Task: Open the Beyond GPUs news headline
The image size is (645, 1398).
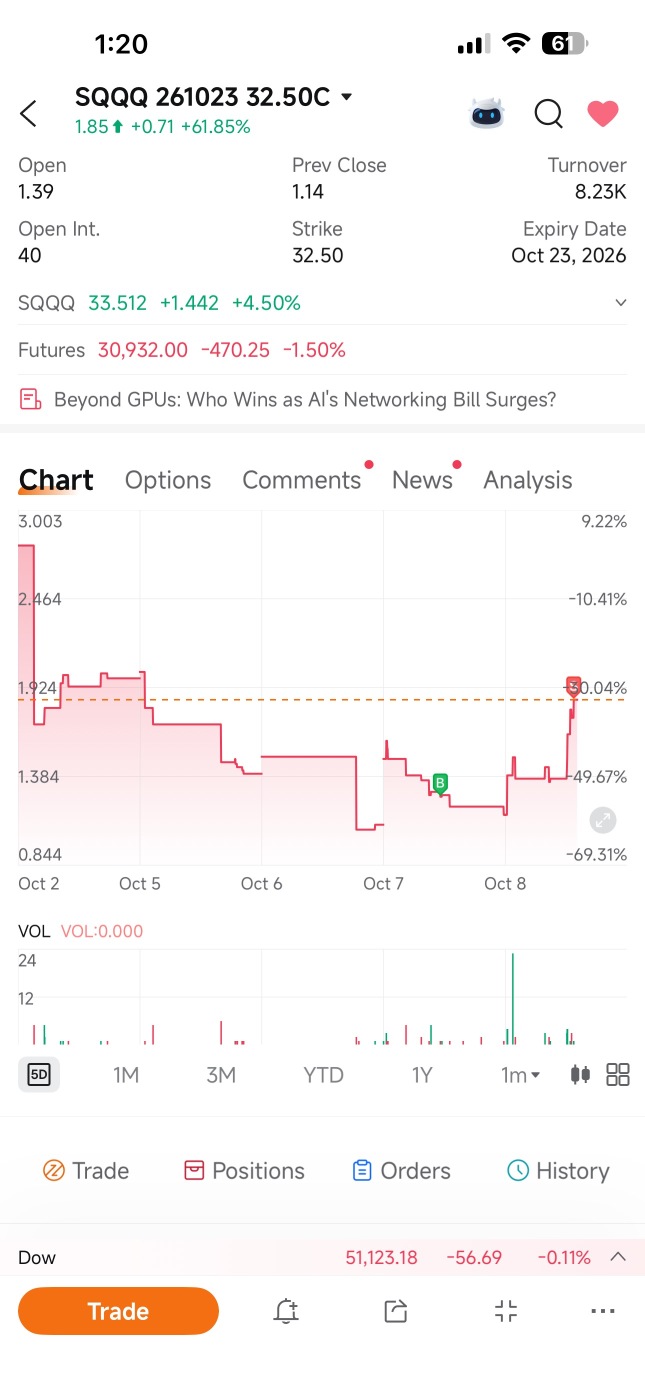Action: [x=304, y=400]
